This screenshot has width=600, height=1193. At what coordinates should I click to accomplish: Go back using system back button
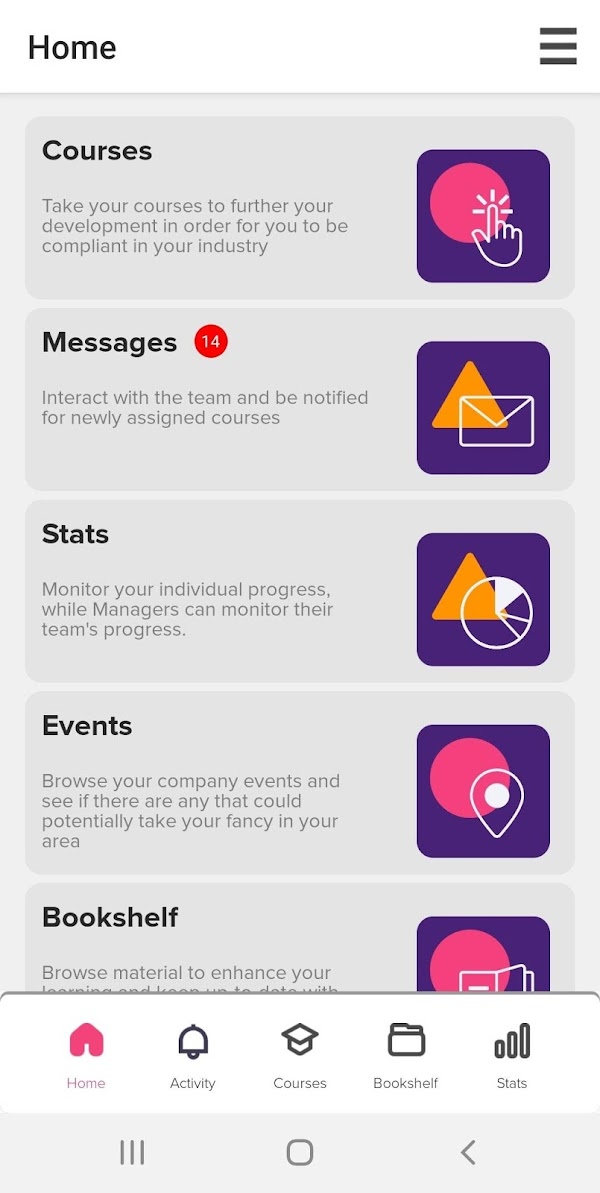click(468, 1152)
